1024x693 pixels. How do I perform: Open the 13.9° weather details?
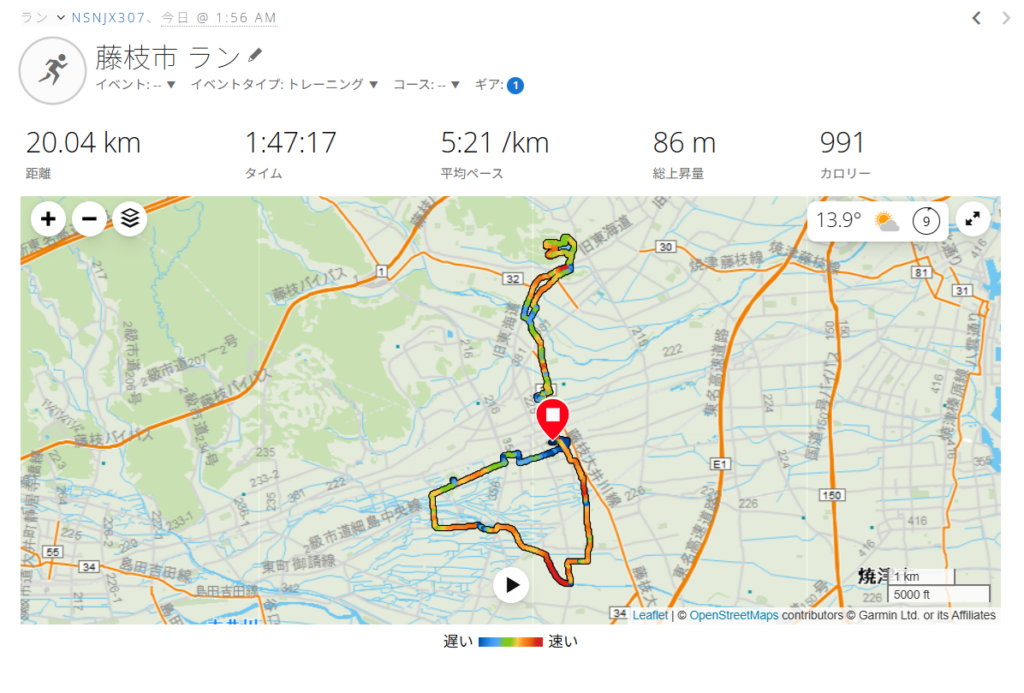[858, 221]
